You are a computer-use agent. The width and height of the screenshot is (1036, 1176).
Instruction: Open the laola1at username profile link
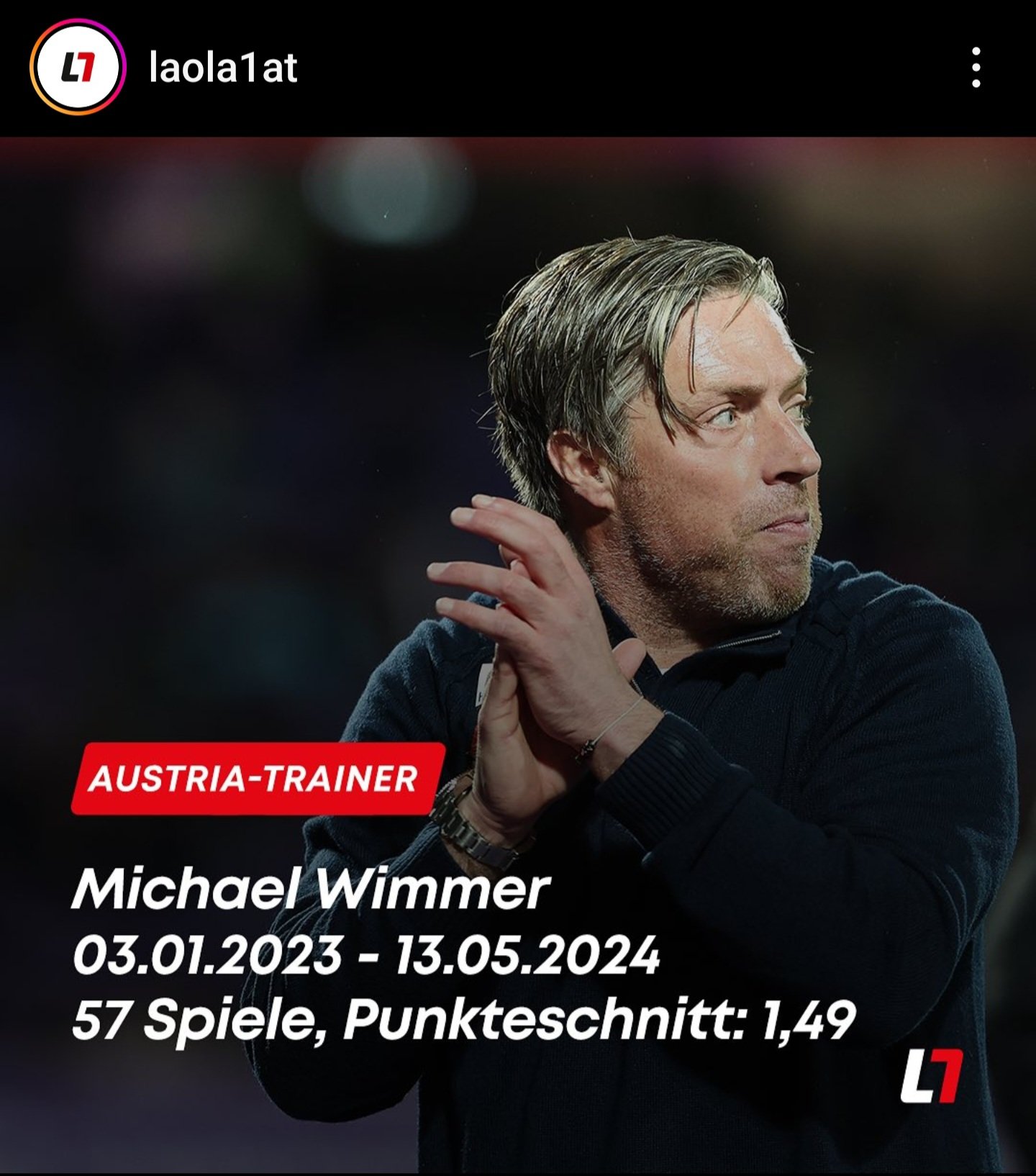coord(223,68)
